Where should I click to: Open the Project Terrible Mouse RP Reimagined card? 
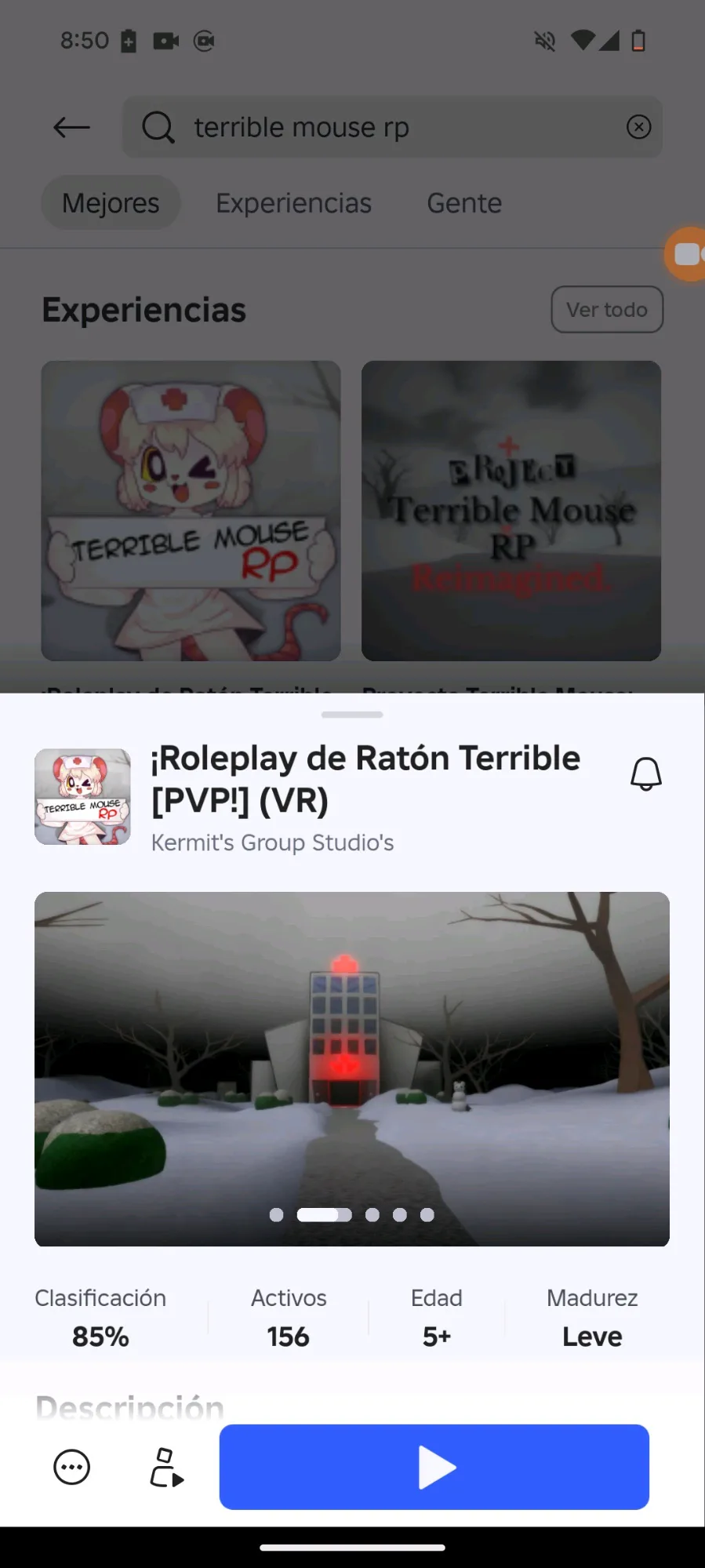pyautogui.click(x=511, y=511)
